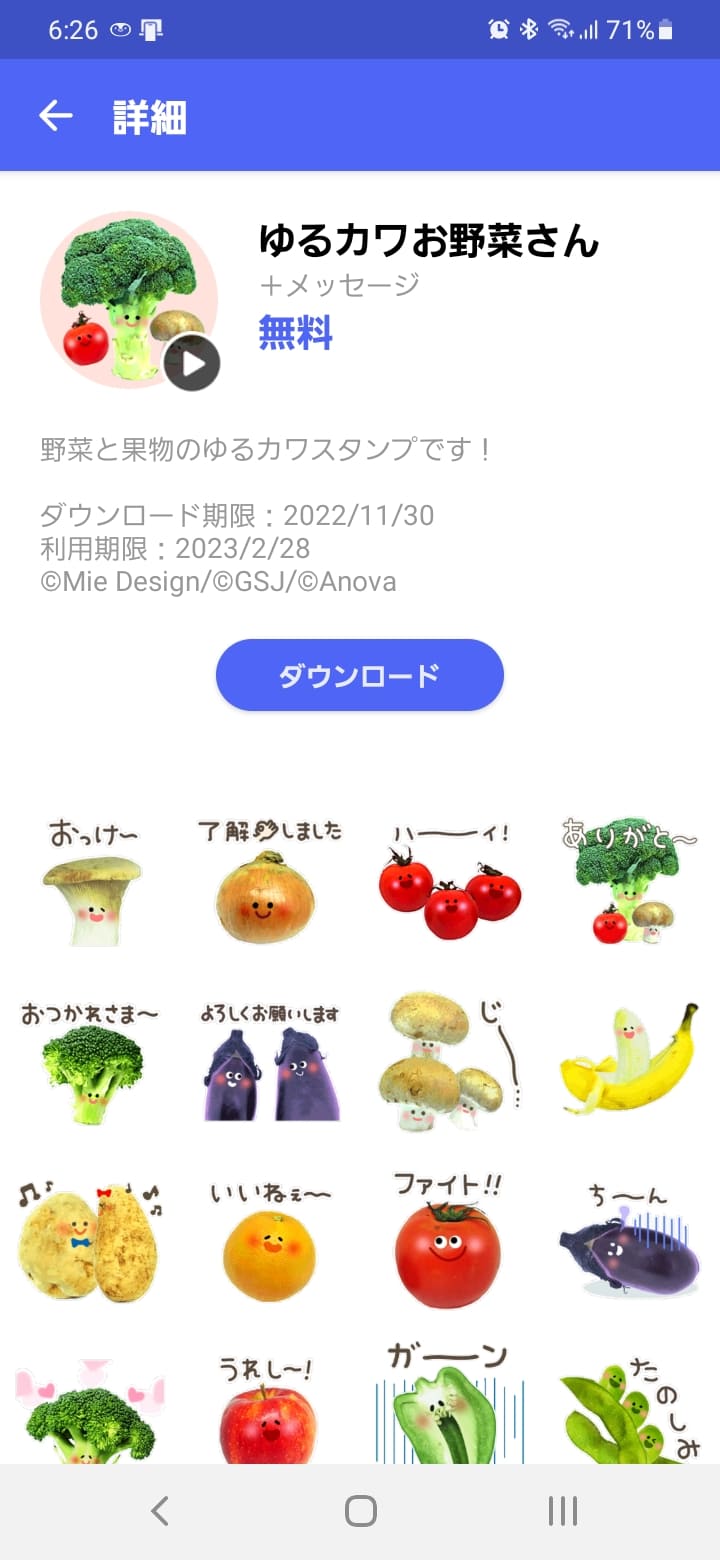The width and height of the screenshot is (720, 1560).
Task: View the うれし〜! apple sticker
Action: (x=268, y=1410)
